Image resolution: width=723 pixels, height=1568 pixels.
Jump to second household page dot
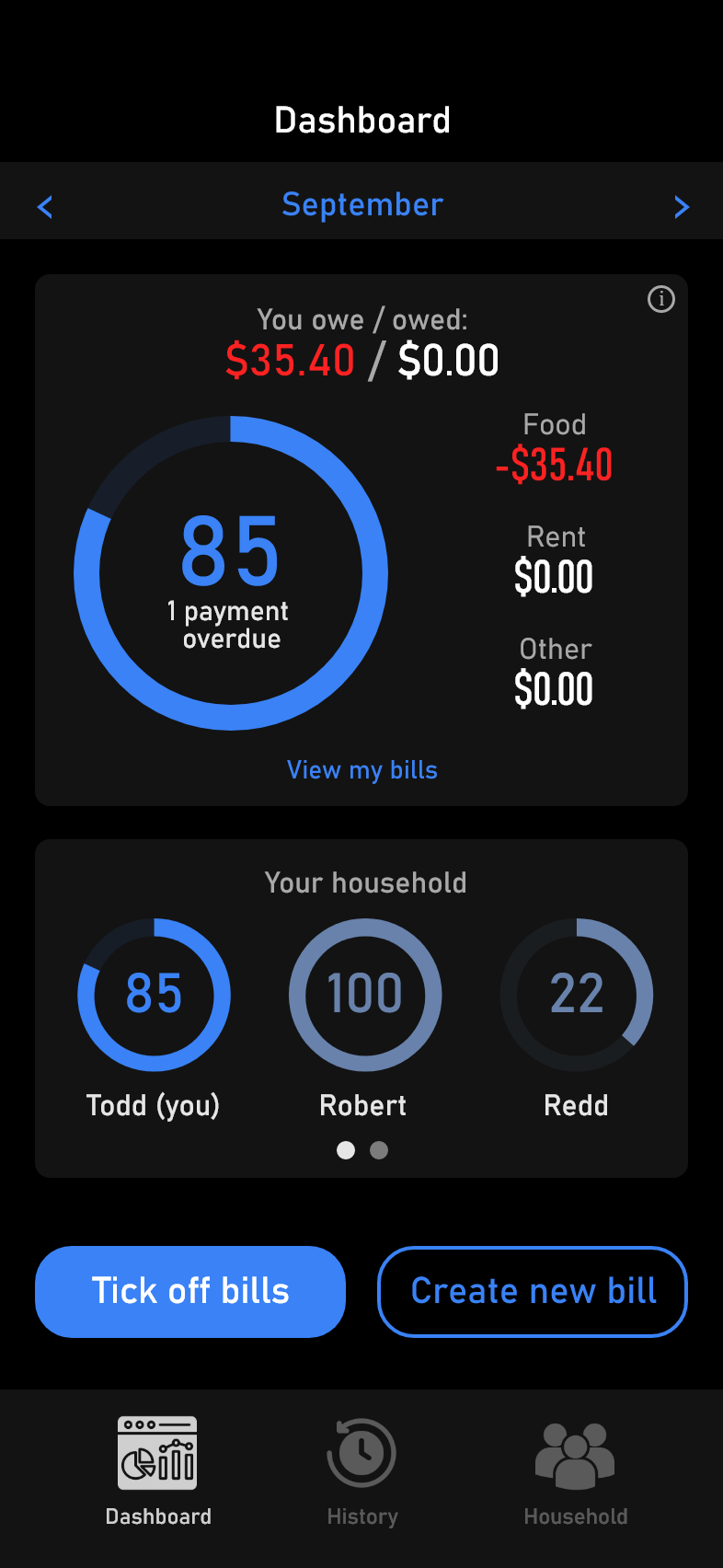pos(379,1150)
